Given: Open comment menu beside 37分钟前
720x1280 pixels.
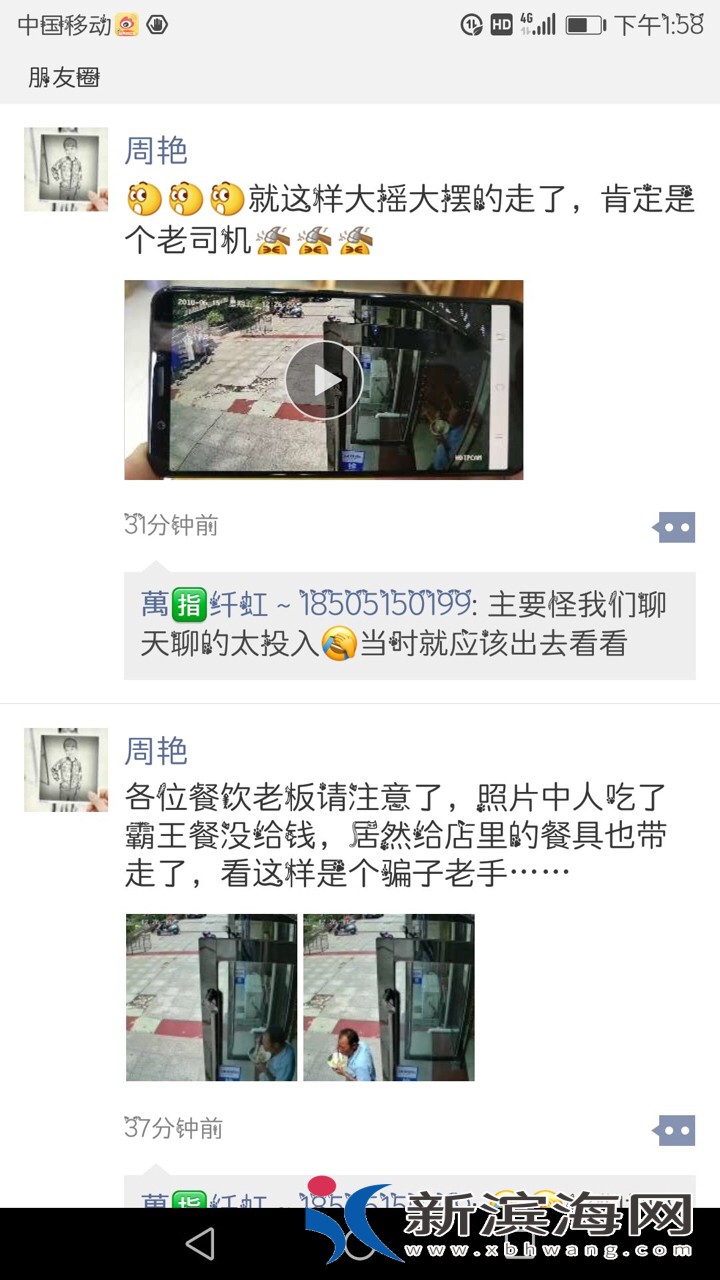Looking at the screenshot, I should coord(676,1130).
